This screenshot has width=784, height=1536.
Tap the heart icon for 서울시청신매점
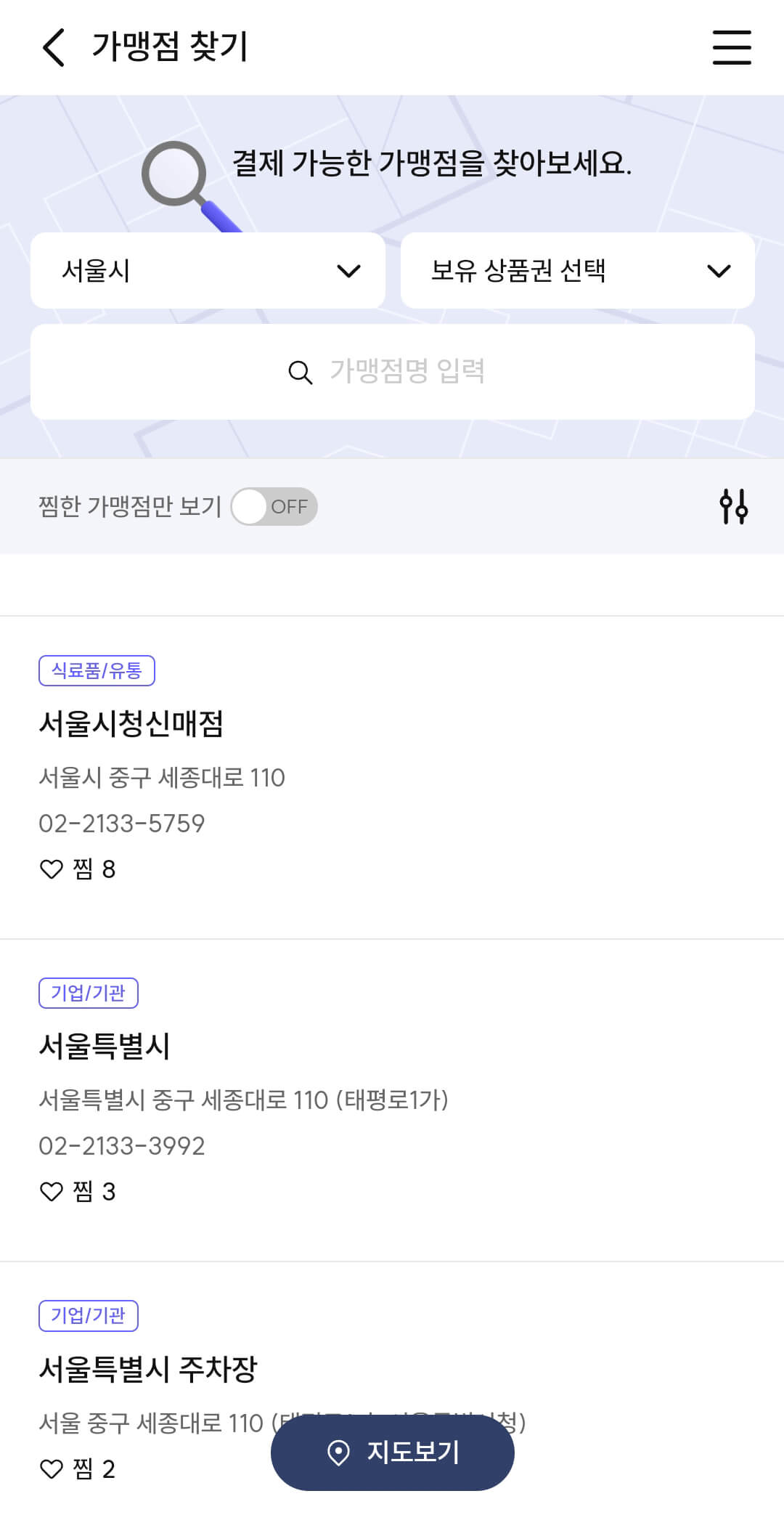click(x=52, y=869)
